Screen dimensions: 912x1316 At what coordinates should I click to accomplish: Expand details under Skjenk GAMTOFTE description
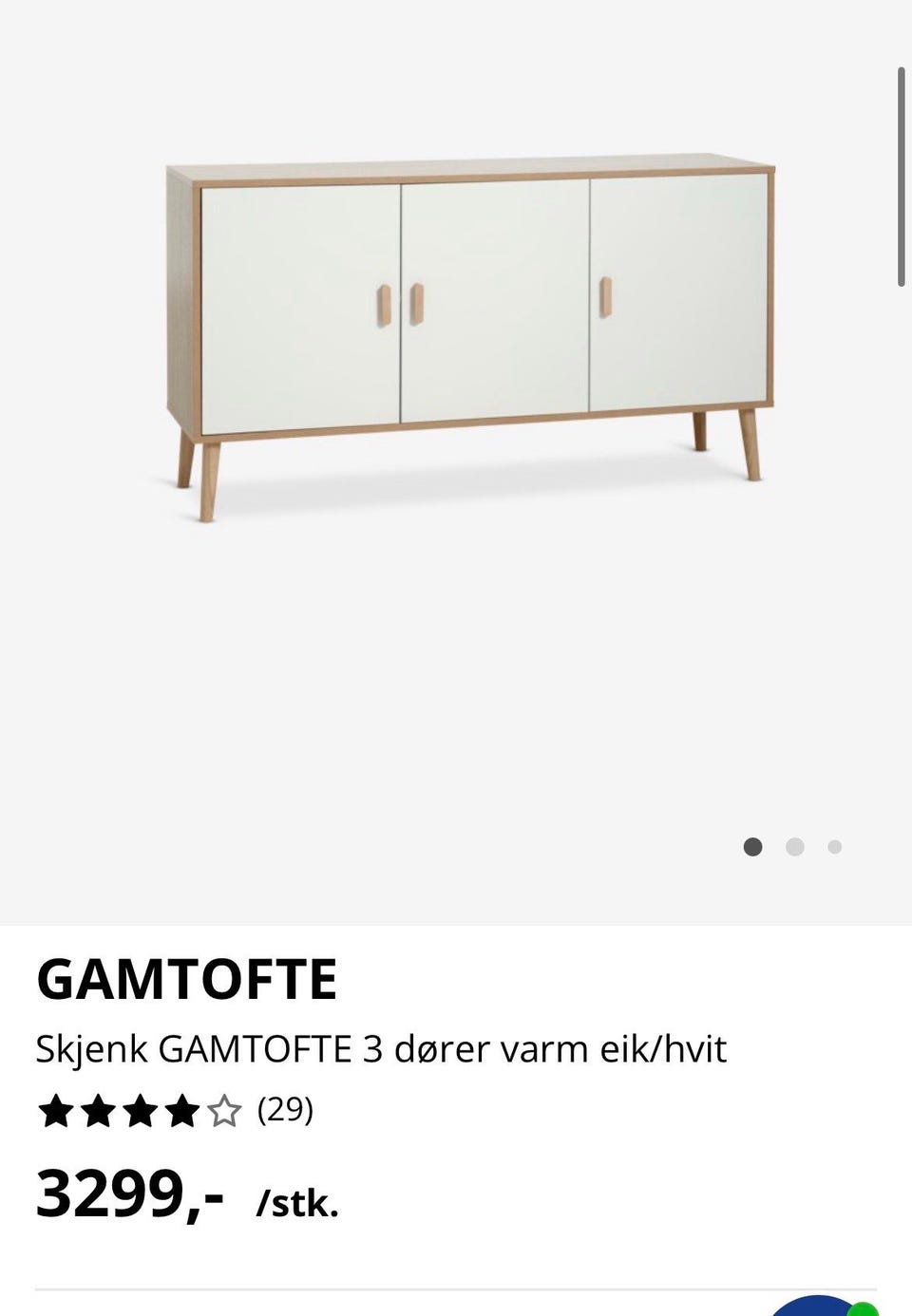point(380,1049)
